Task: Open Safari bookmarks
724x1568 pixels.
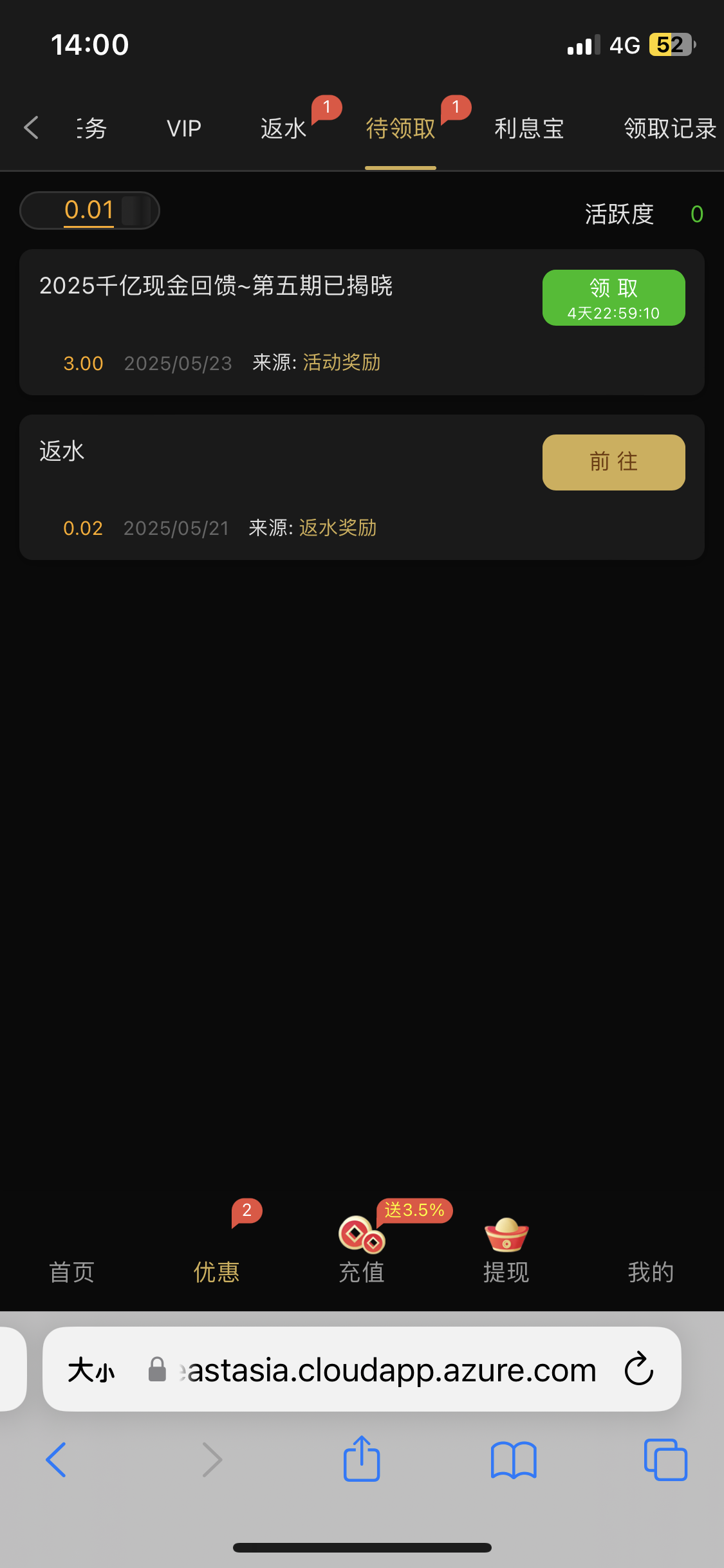Action: [514, 1460]
